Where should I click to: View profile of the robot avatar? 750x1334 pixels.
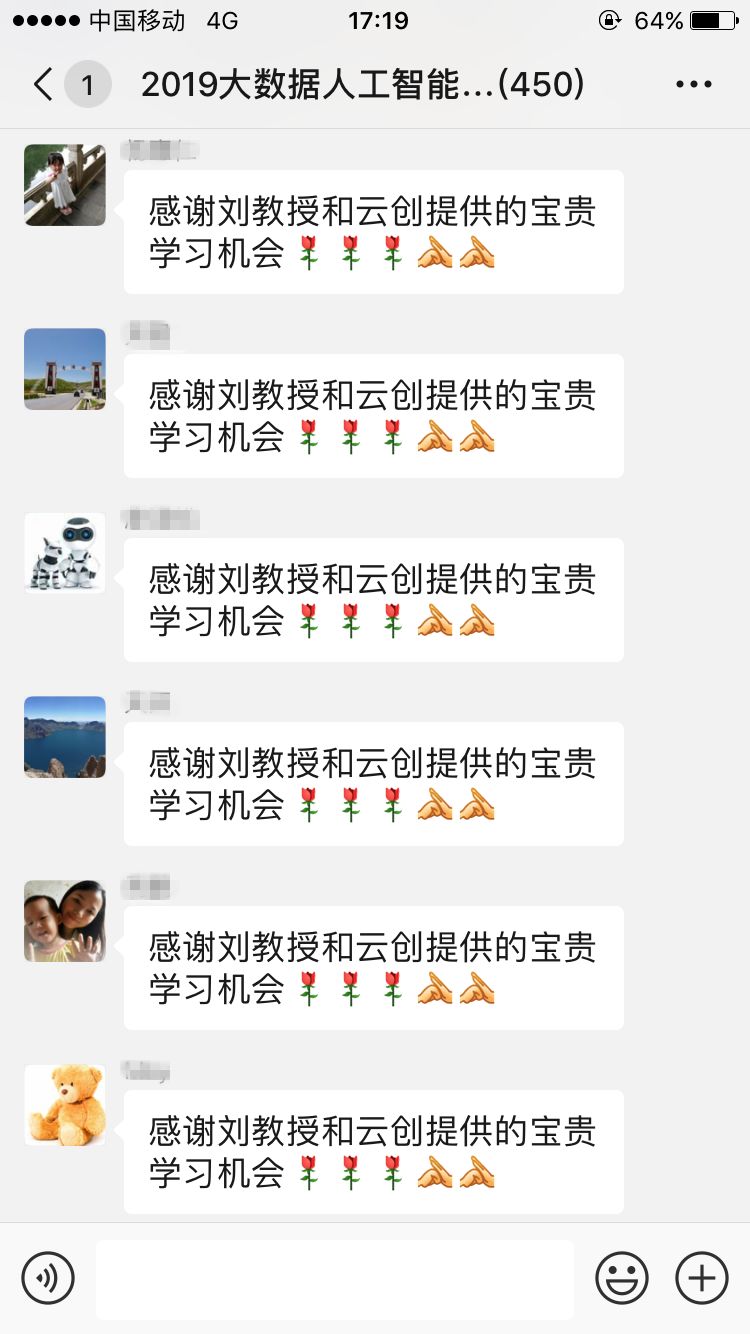(65, 553)
